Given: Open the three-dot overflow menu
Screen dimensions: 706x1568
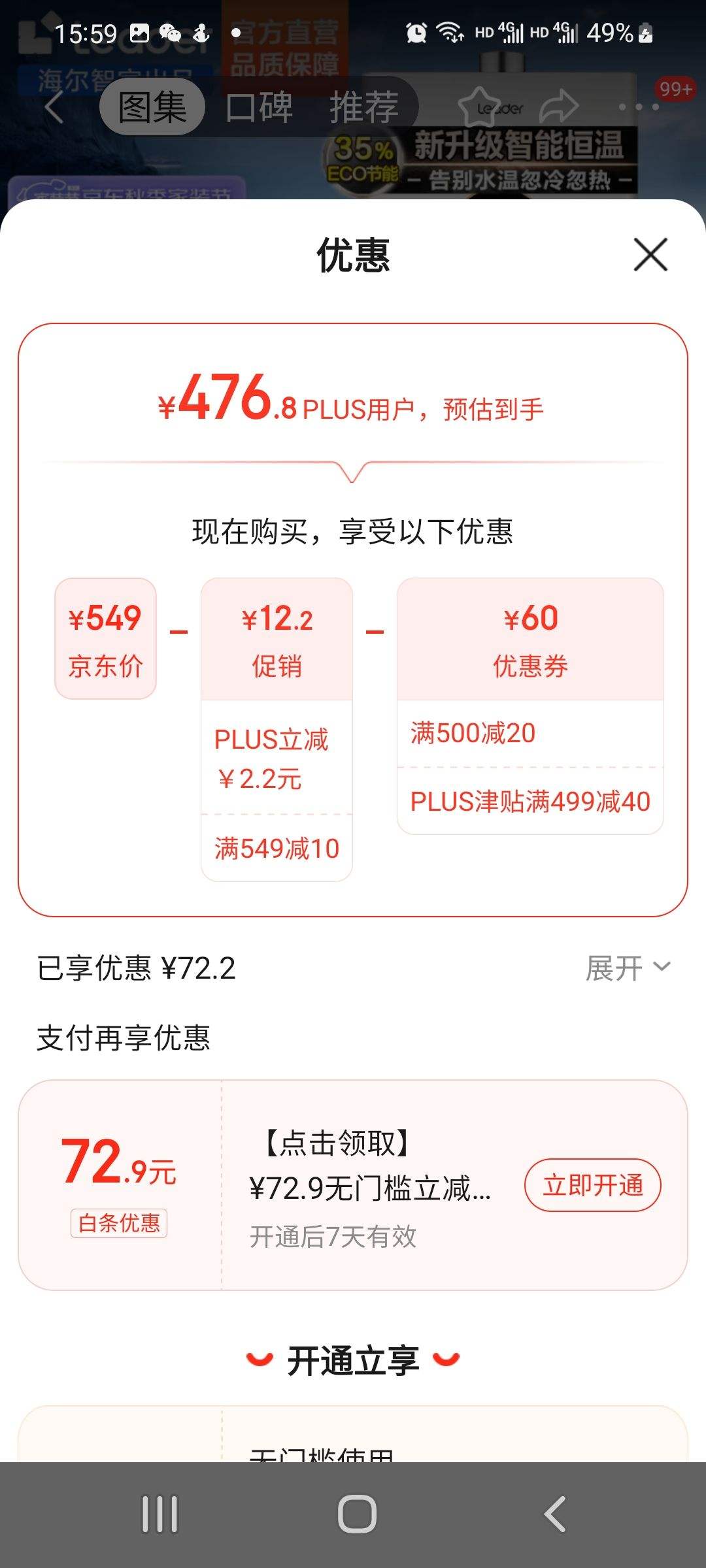Looking at the screenshot, I should coord(639,107).
